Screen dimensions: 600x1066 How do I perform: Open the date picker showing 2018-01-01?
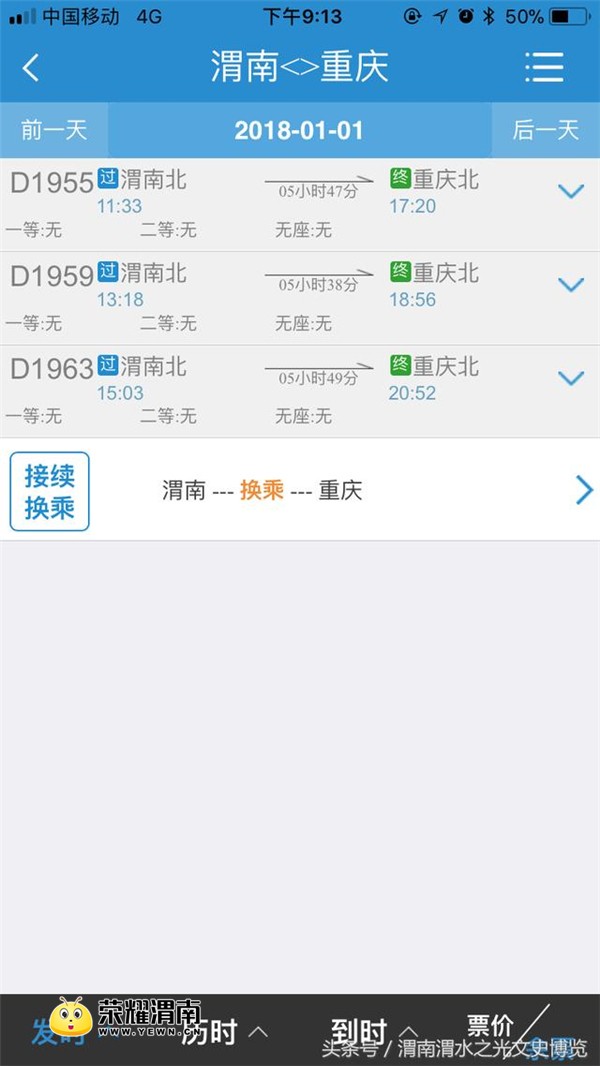[299, 130]
